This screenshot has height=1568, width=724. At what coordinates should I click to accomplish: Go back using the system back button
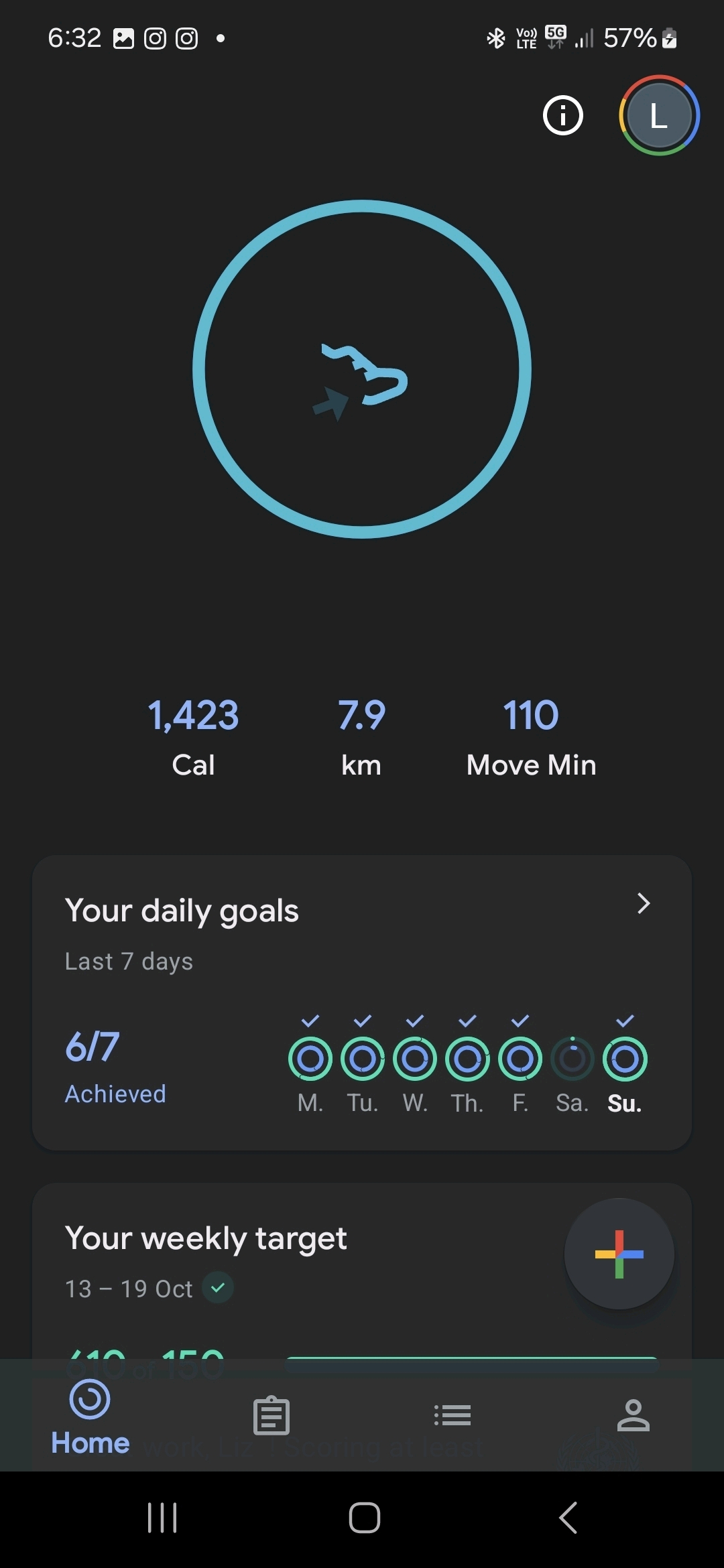pos(568,1518)
